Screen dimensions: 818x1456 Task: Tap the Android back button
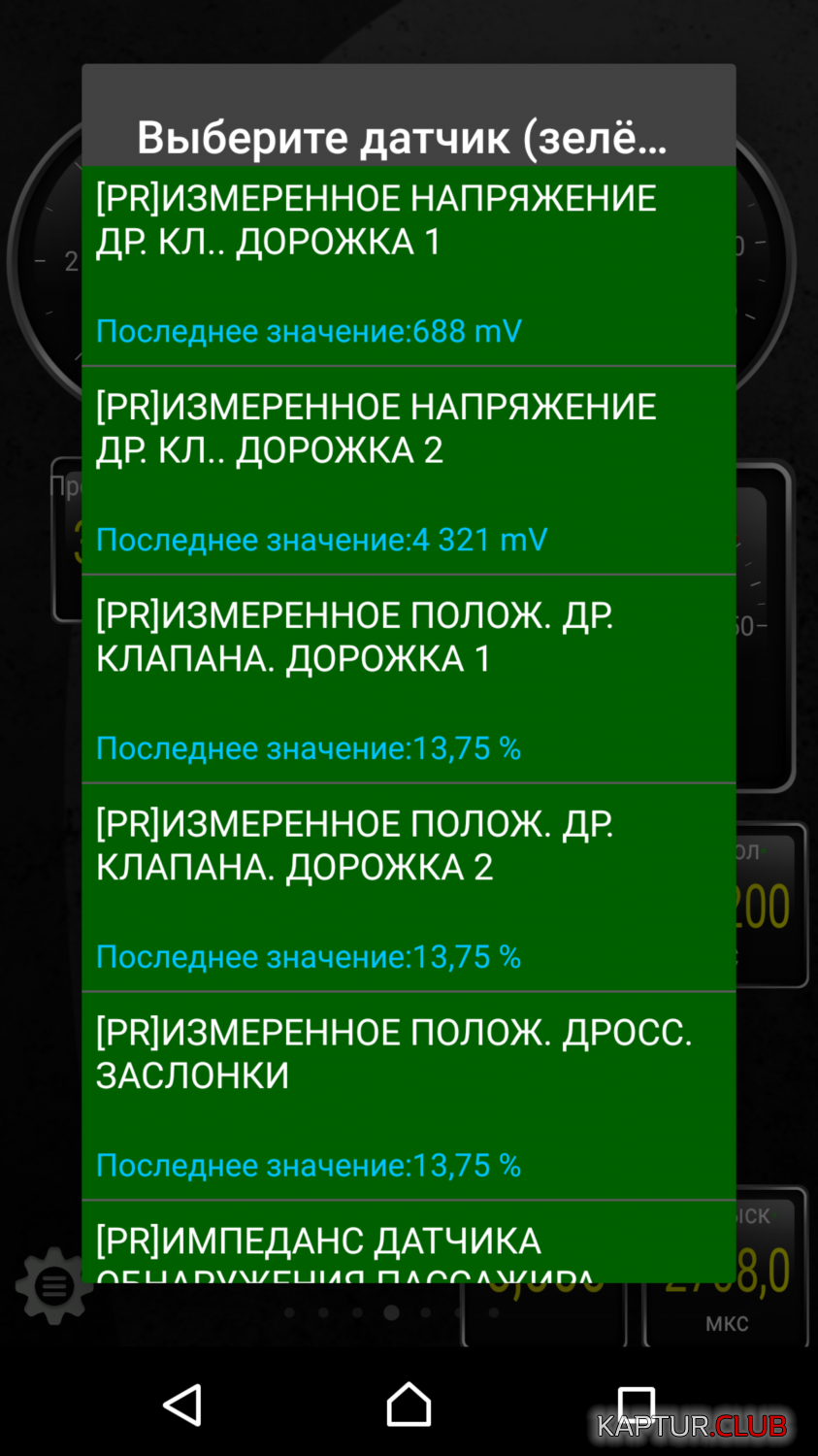click(x=181, y=1405)
